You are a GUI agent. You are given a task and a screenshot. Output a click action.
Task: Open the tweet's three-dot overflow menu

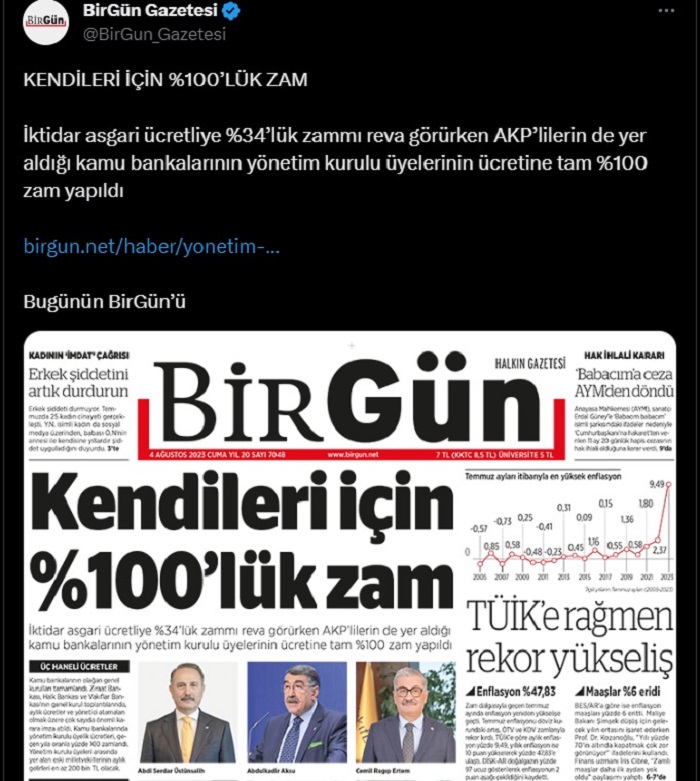tap(666, 11)
